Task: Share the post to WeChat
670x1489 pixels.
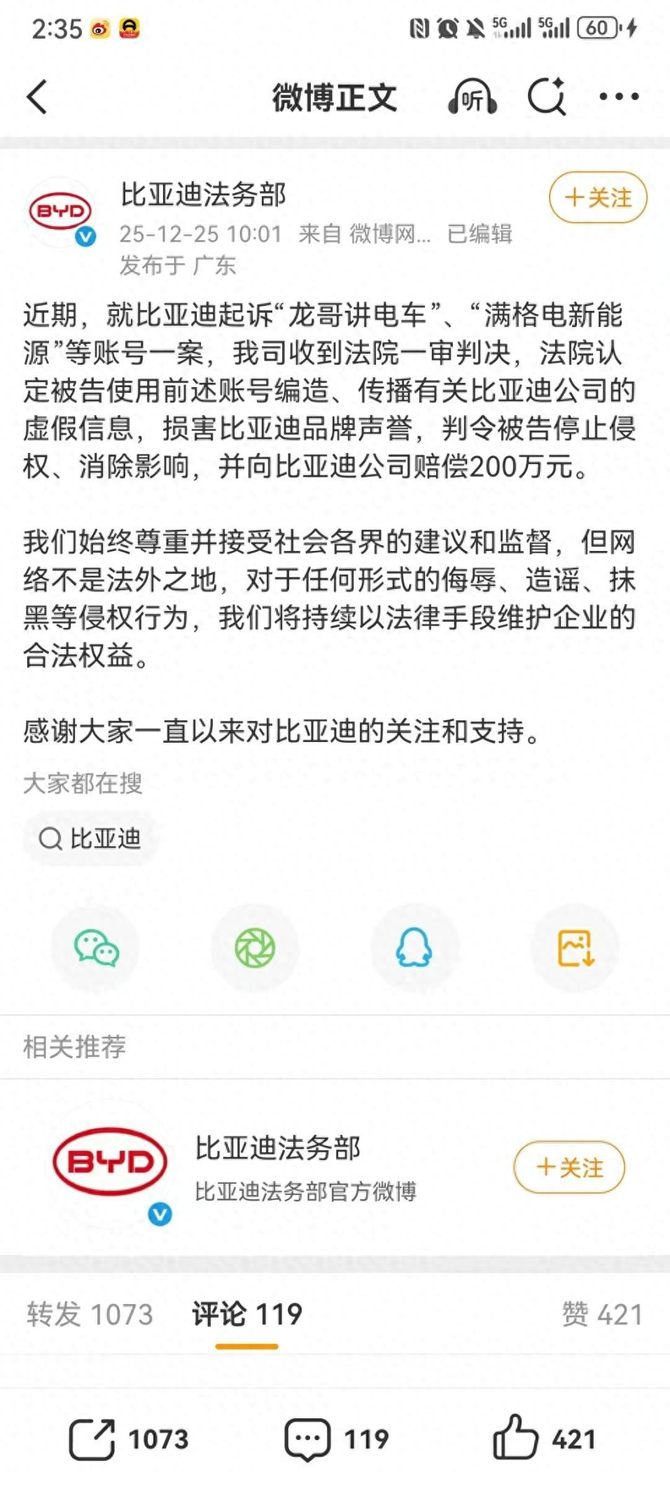Action: (x=97, y=948)
